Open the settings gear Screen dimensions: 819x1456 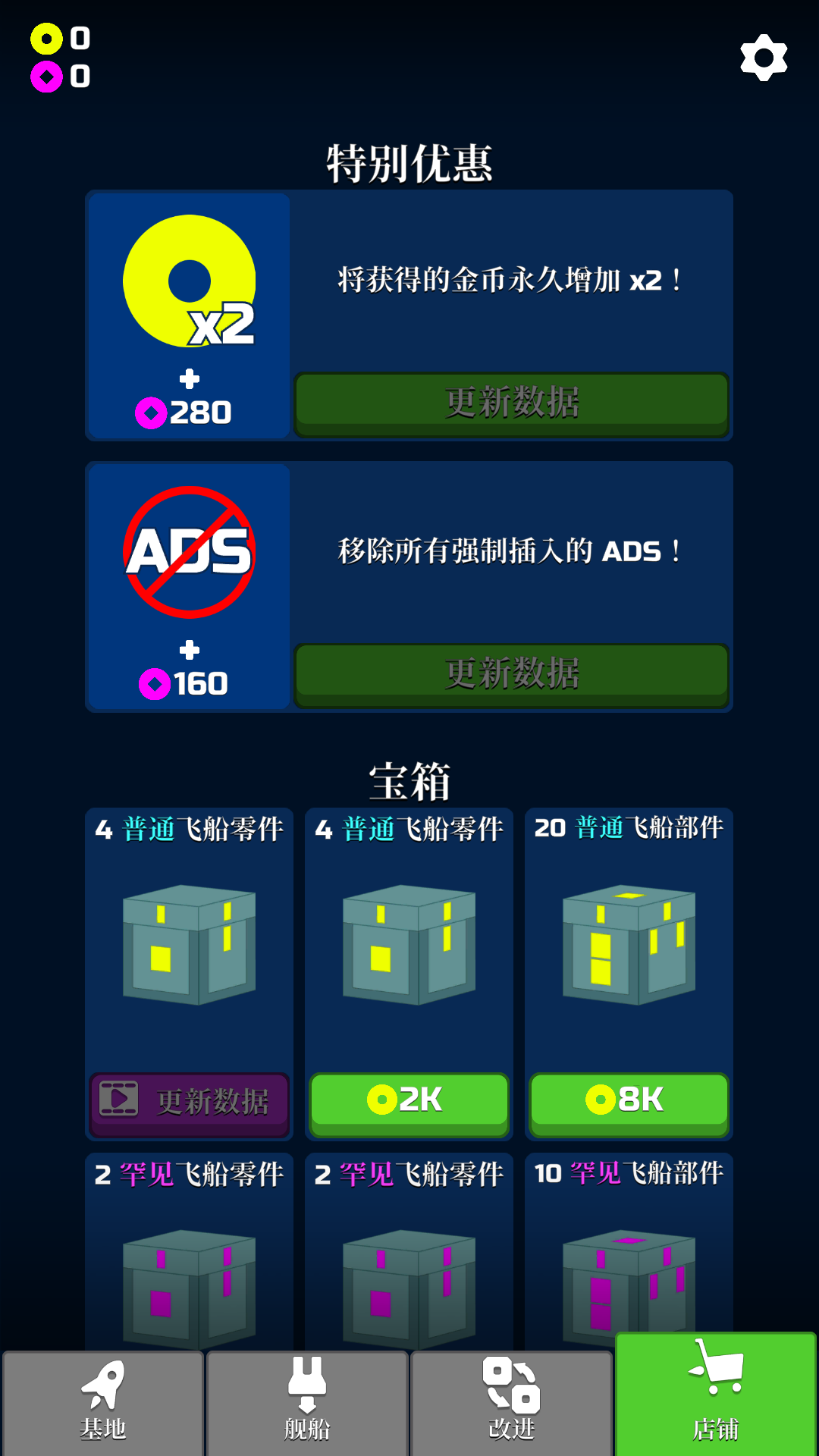[x=764, y=58]
